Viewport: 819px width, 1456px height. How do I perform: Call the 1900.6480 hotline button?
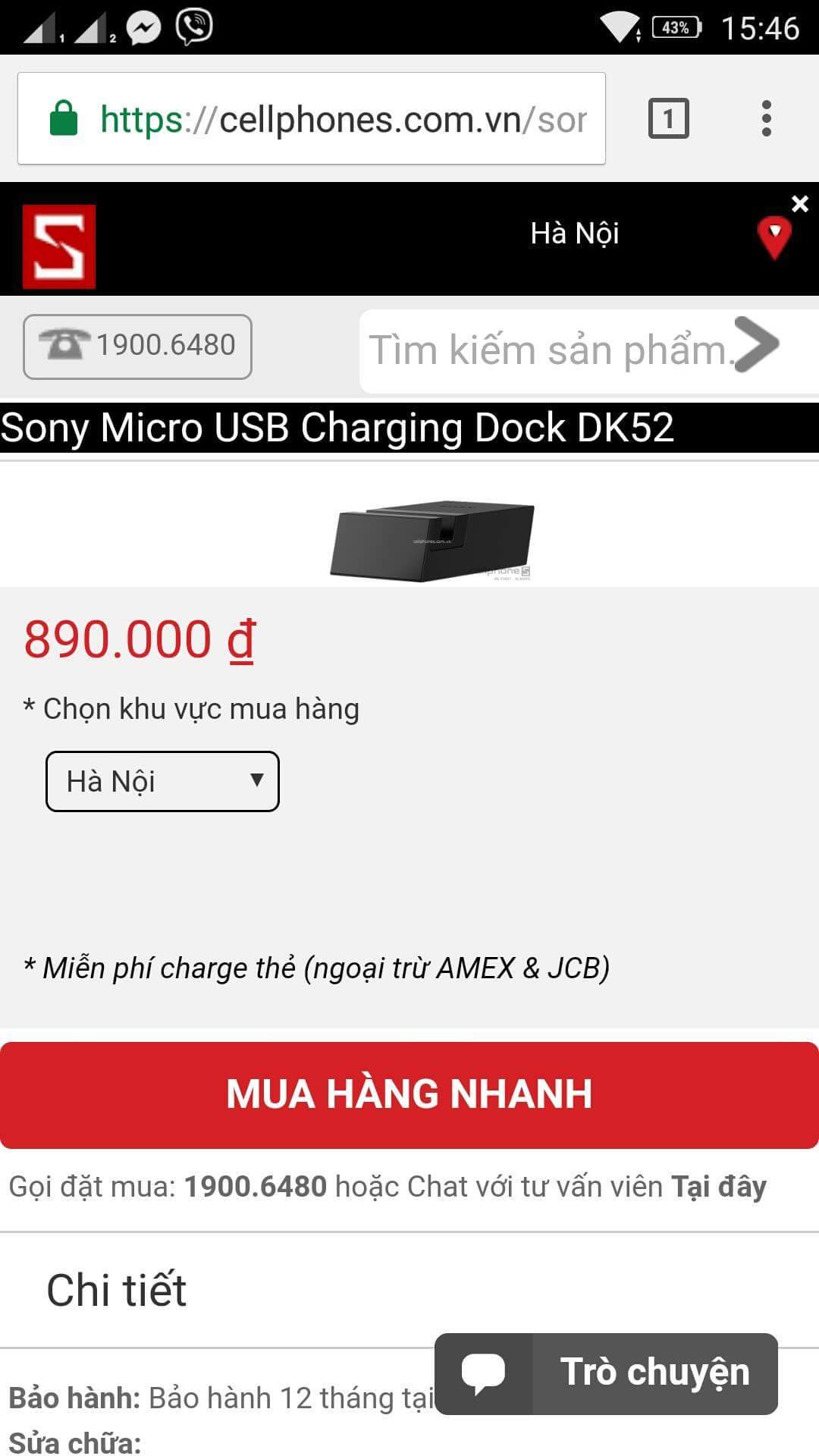pyautogui.click(x=137, y=347)
